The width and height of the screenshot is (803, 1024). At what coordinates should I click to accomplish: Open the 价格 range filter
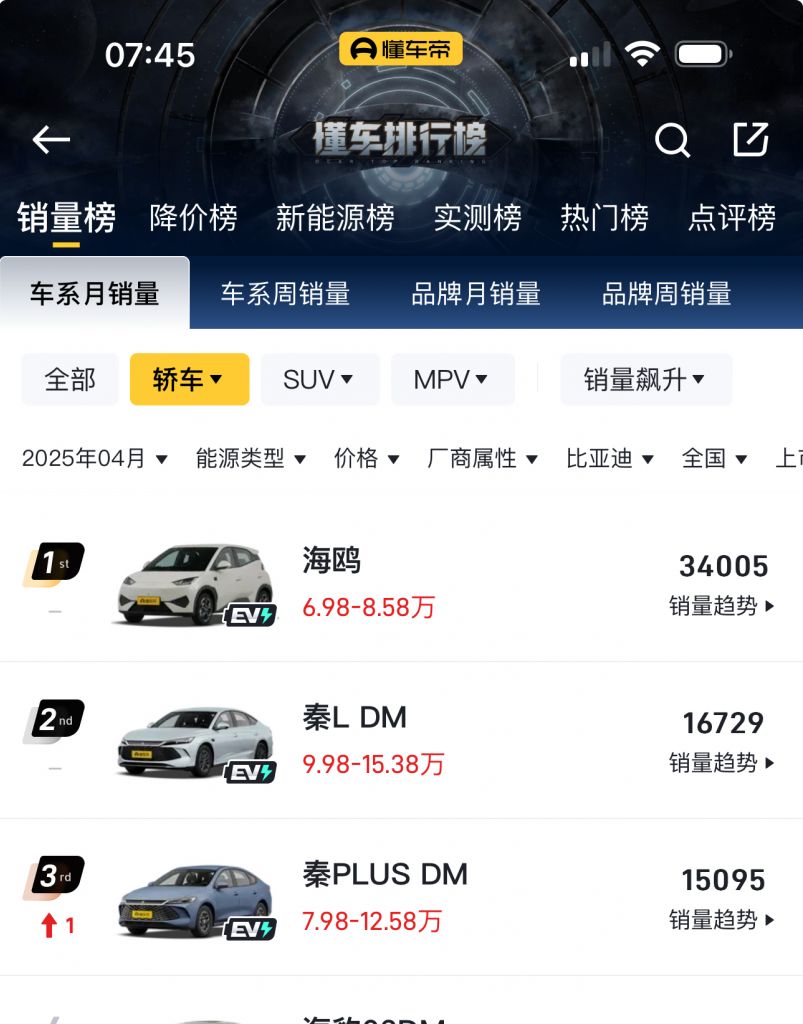coord(366,458)
